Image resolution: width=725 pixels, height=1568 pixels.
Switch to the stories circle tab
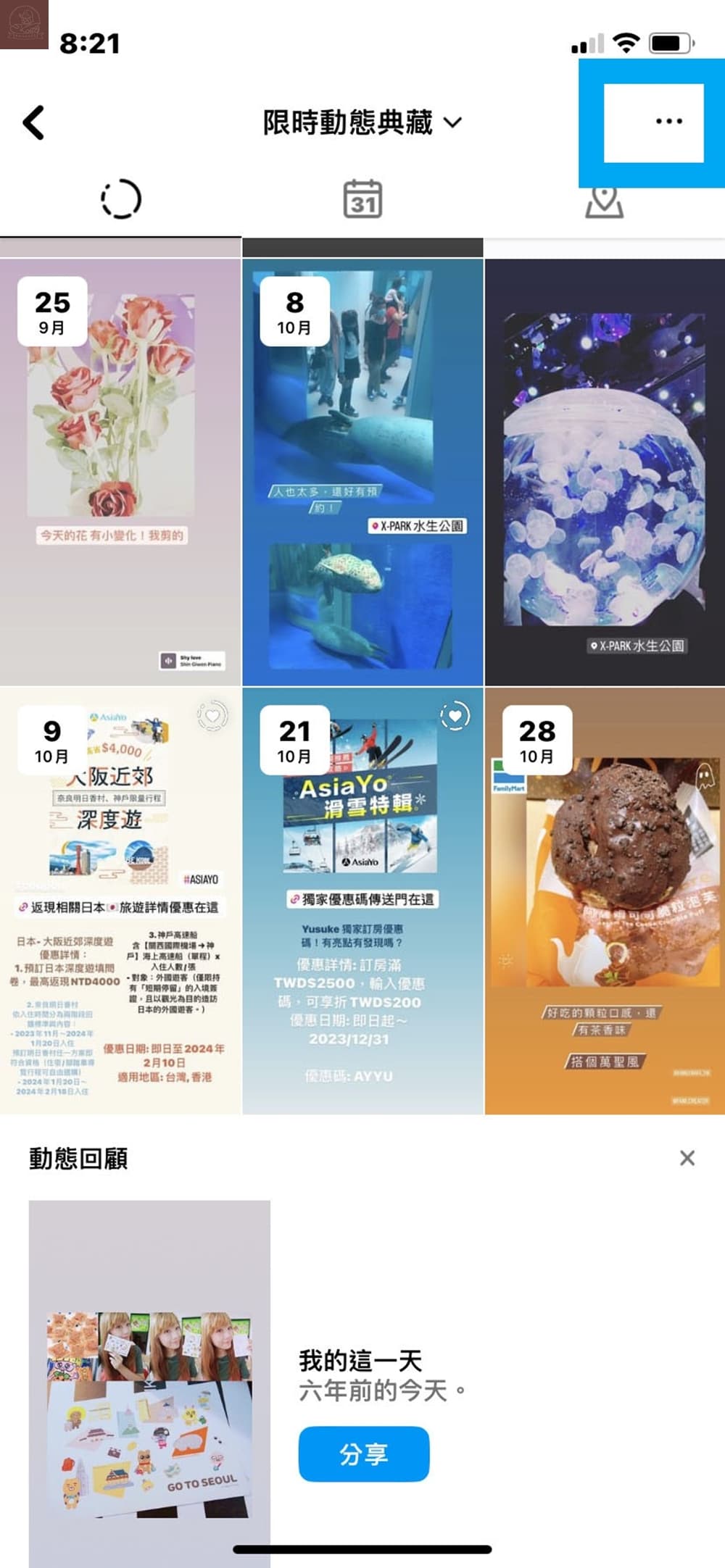pos(120,199)
